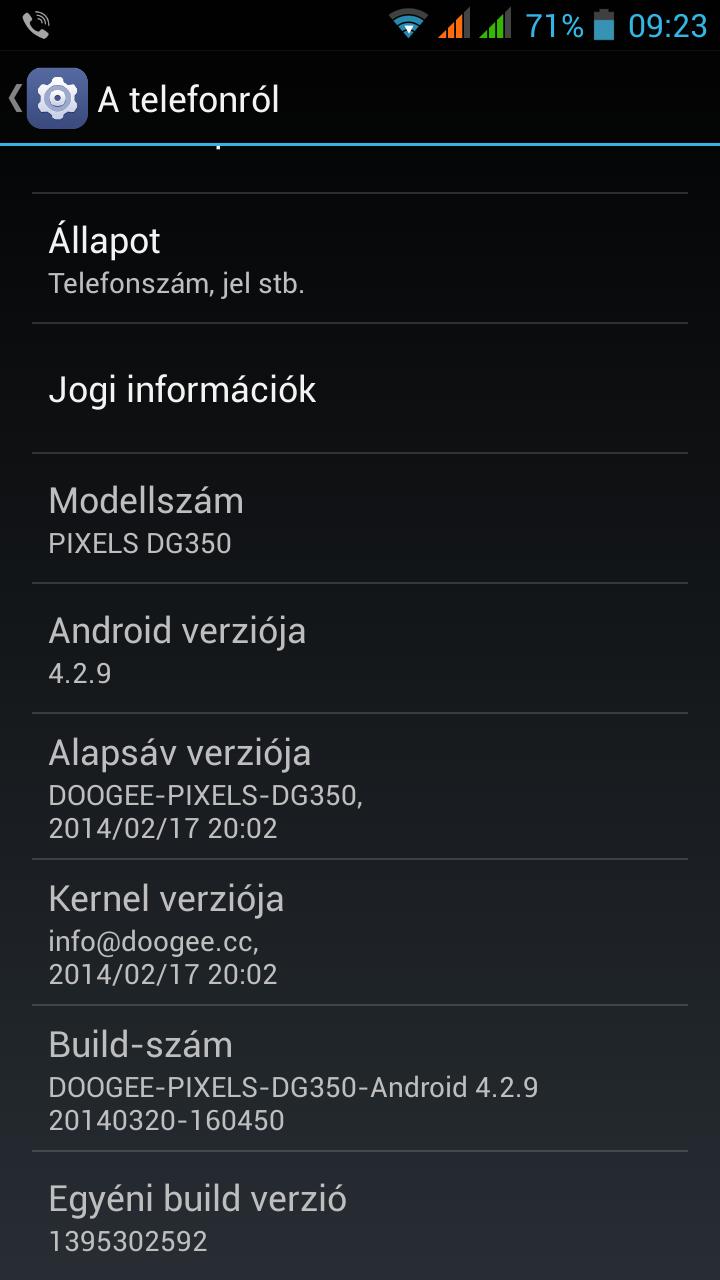Go back via the settings icon

point(55,99)
